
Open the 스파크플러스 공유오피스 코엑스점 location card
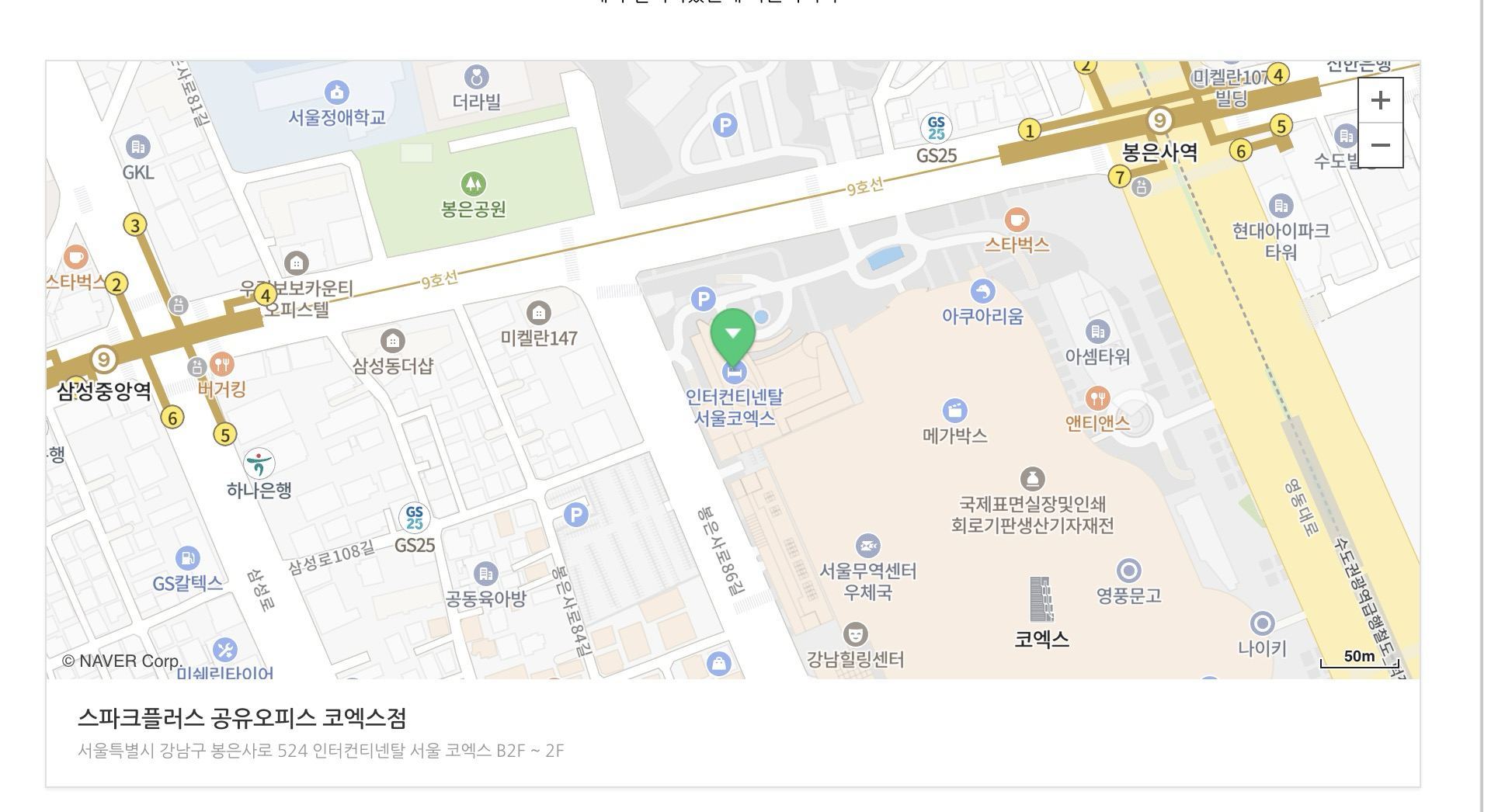[242, 718]
